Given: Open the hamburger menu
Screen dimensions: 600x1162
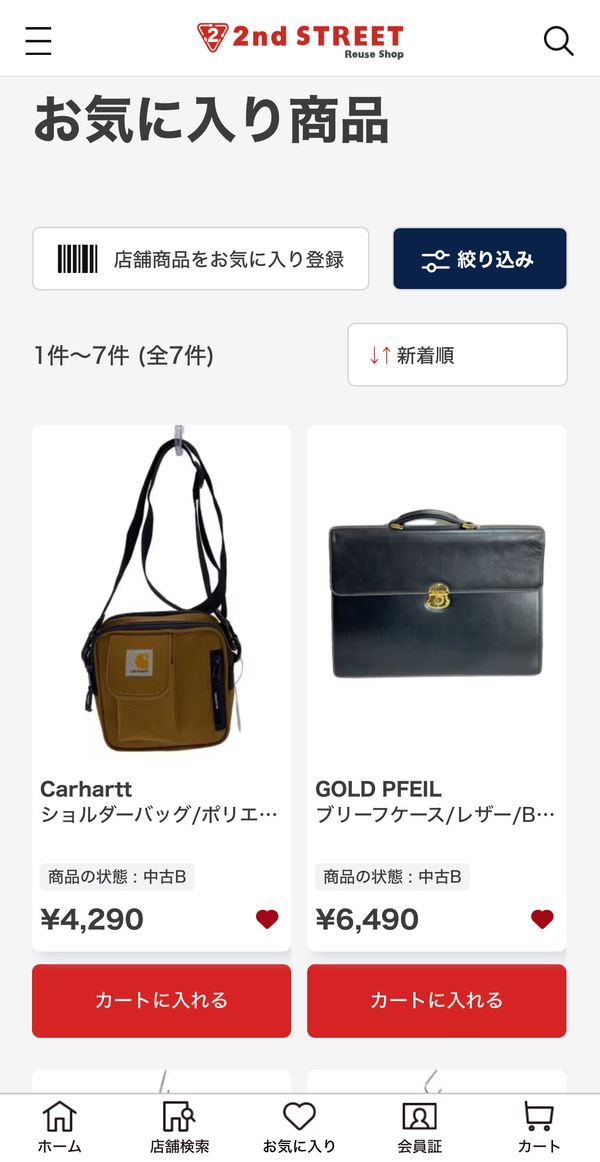Looking at the screenshot, I should pos(38,41).
